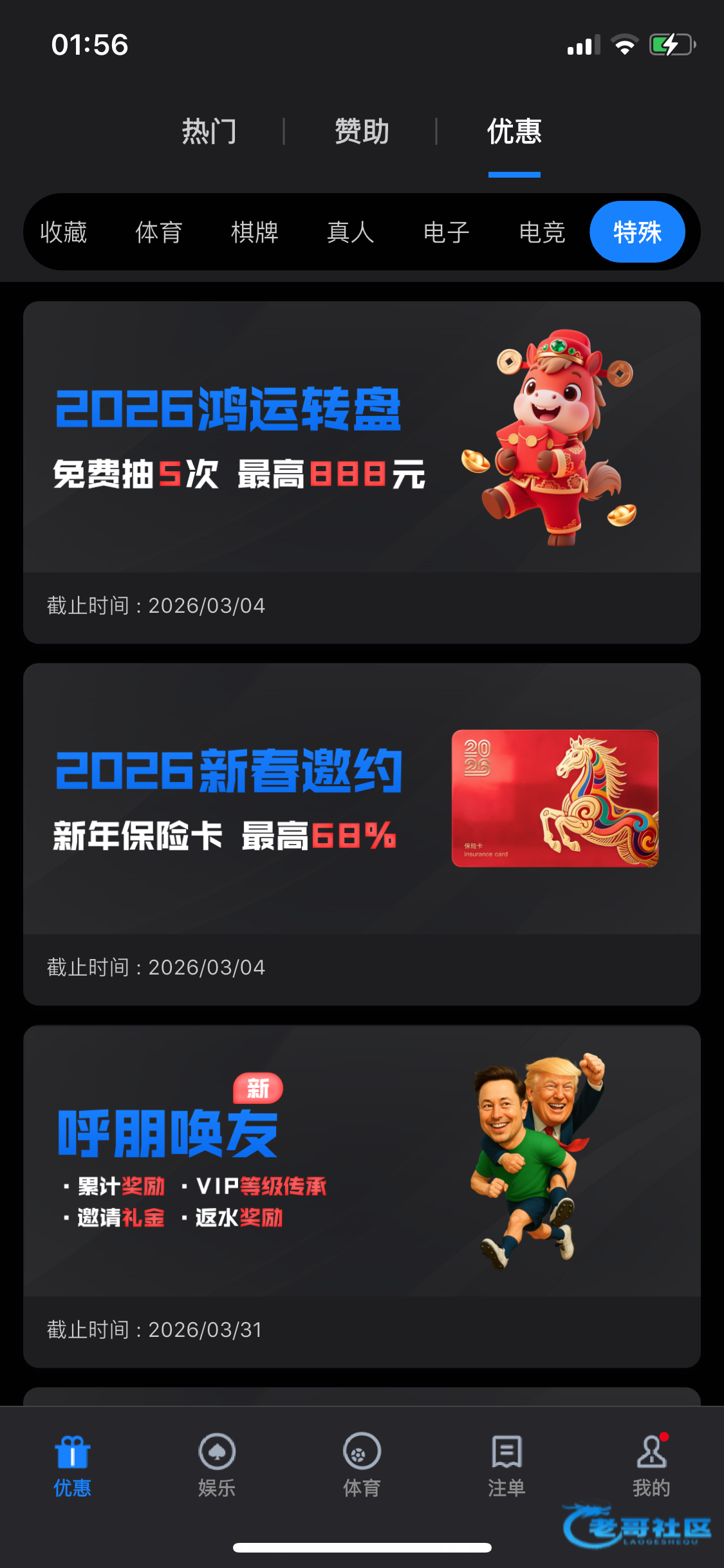Open 体育 in the bottom navigation
Screen dimensions: 724x1568
[x=362, y=1465]
